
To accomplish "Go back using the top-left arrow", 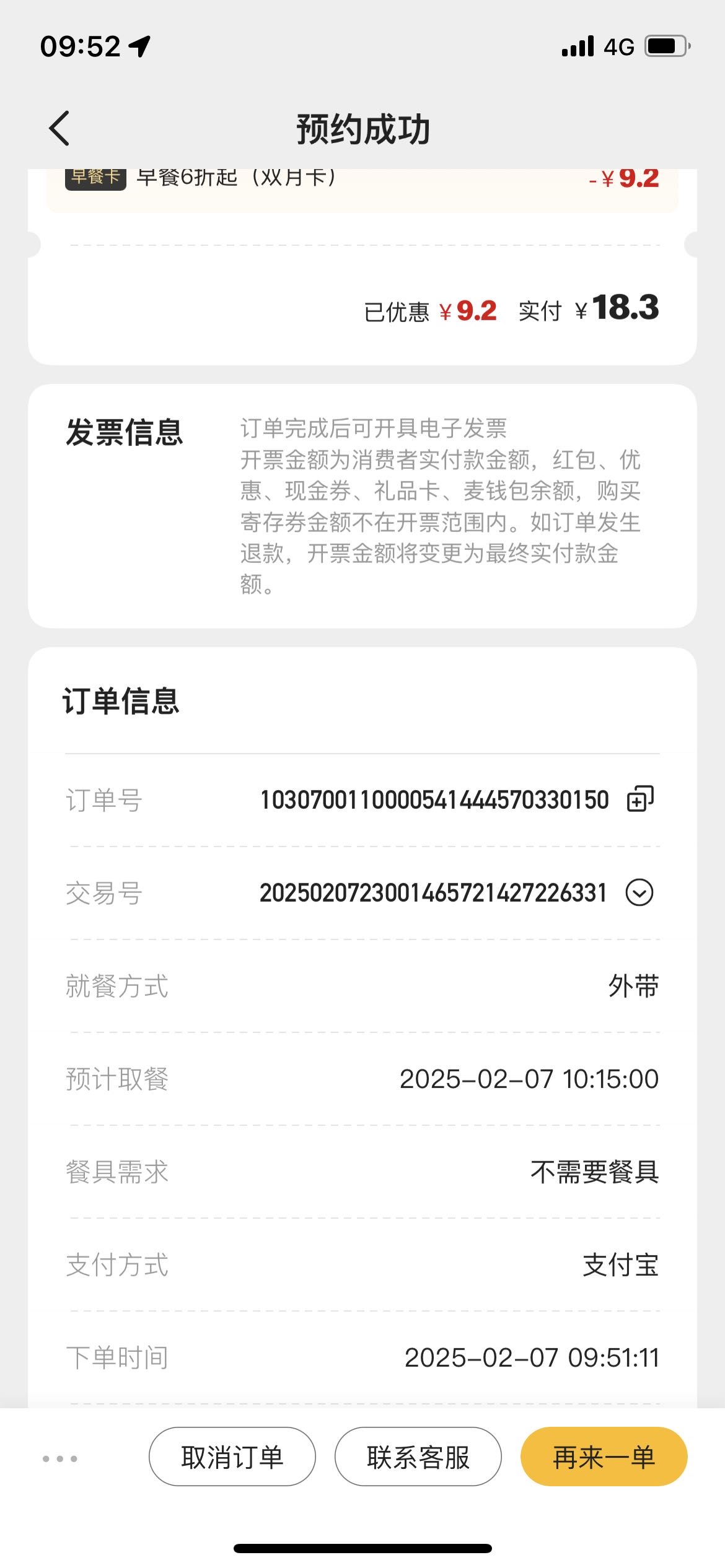I will (59, 129).
